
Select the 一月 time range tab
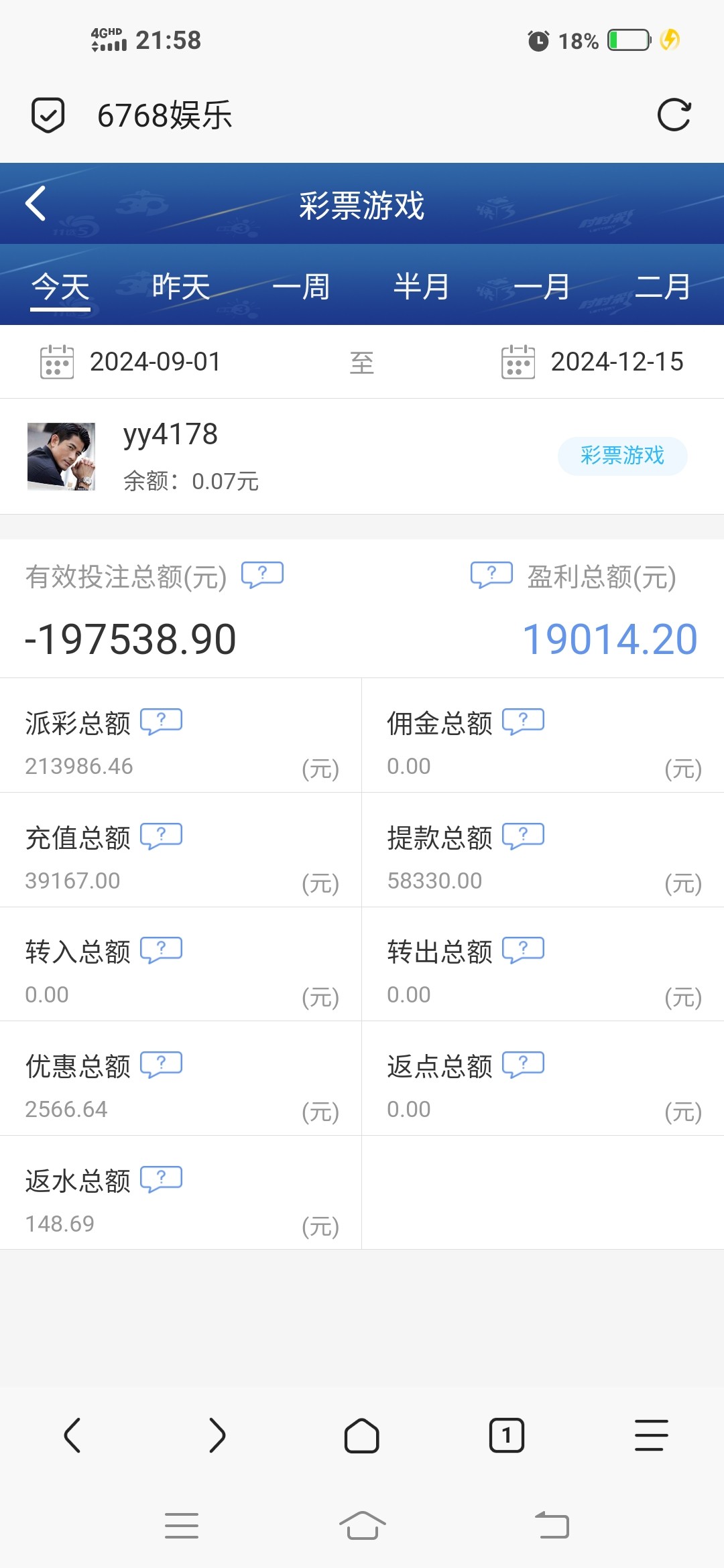pyautogui.click(x=542, y=287)
